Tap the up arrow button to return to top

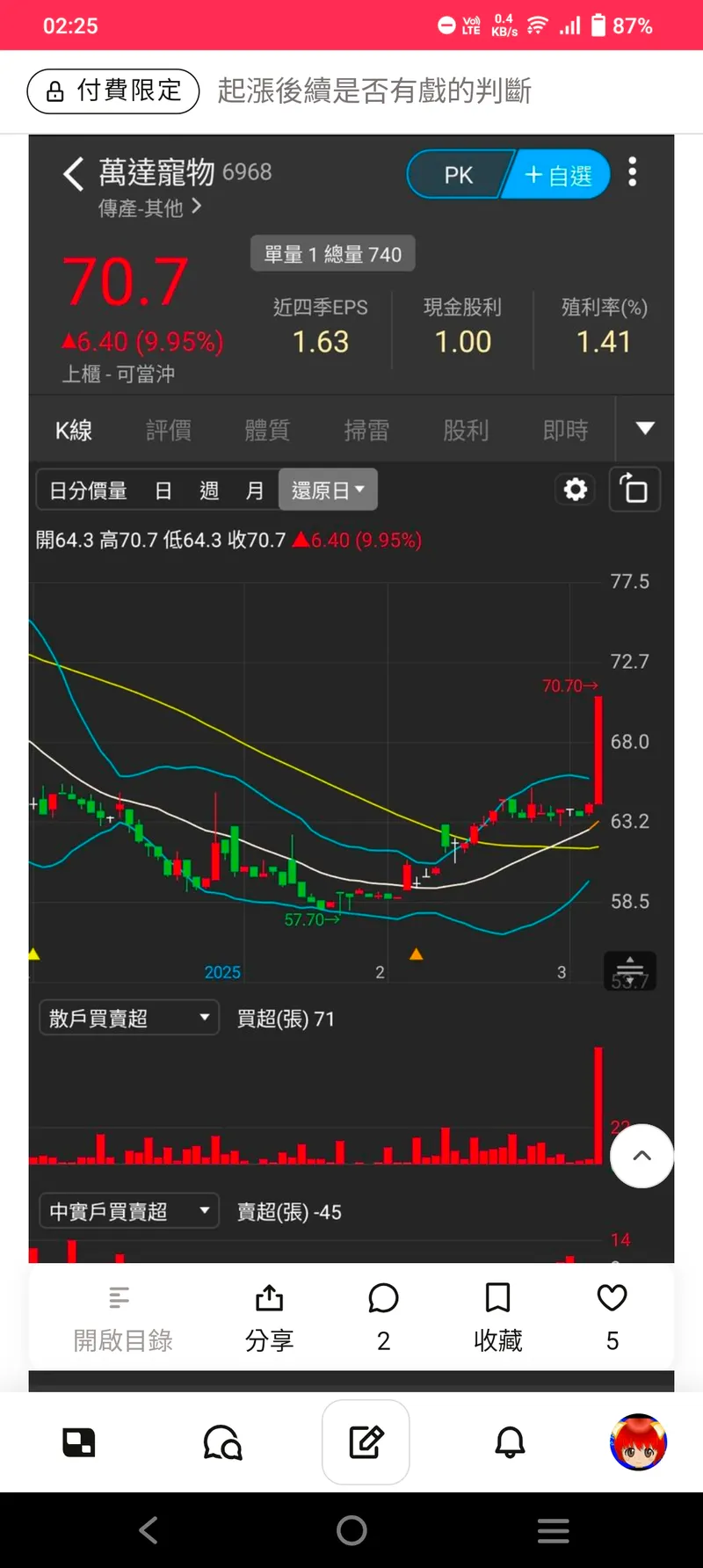coord(642,1156)
